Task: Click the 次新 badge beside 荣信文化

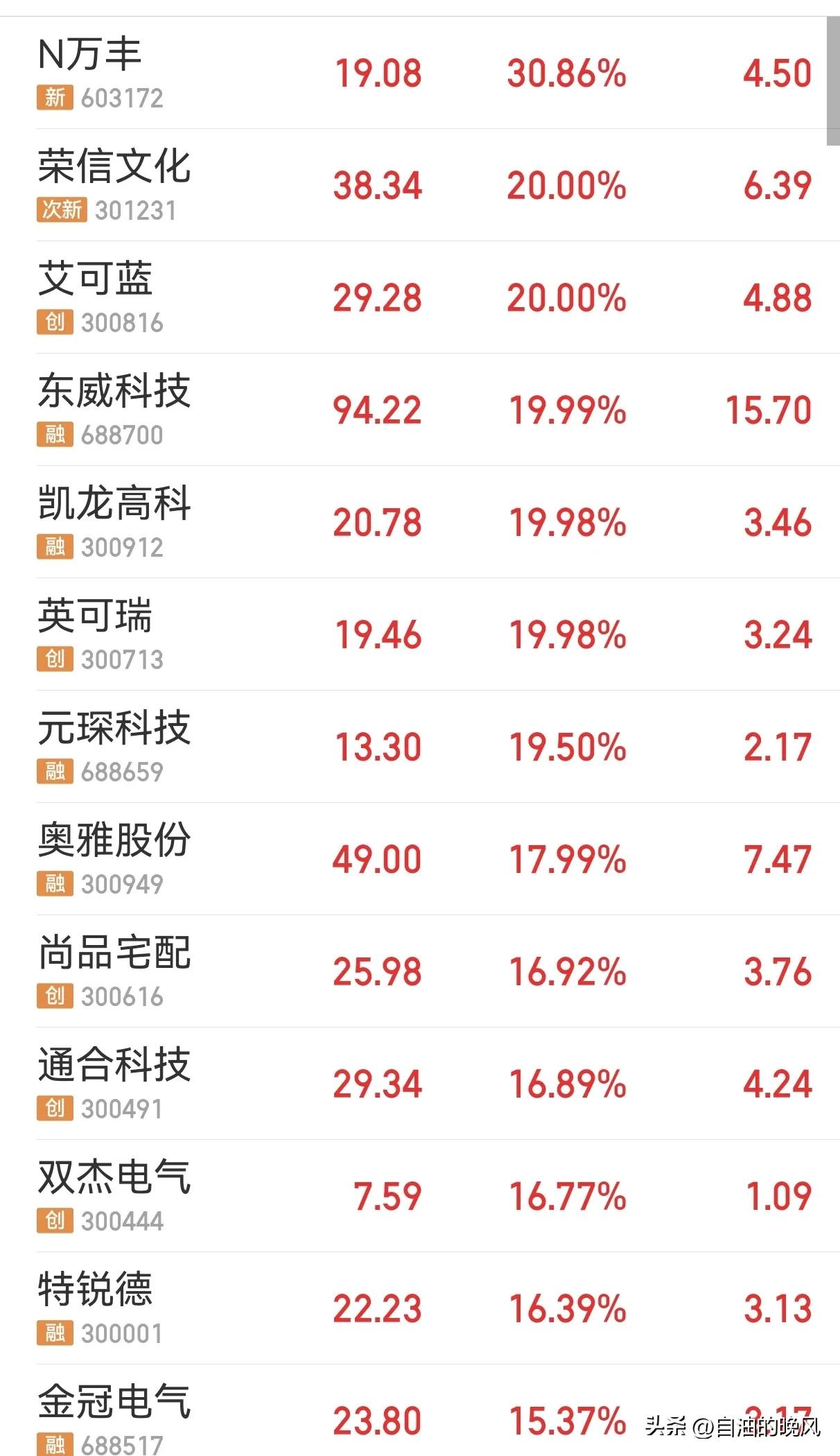Action: (61, 209)
